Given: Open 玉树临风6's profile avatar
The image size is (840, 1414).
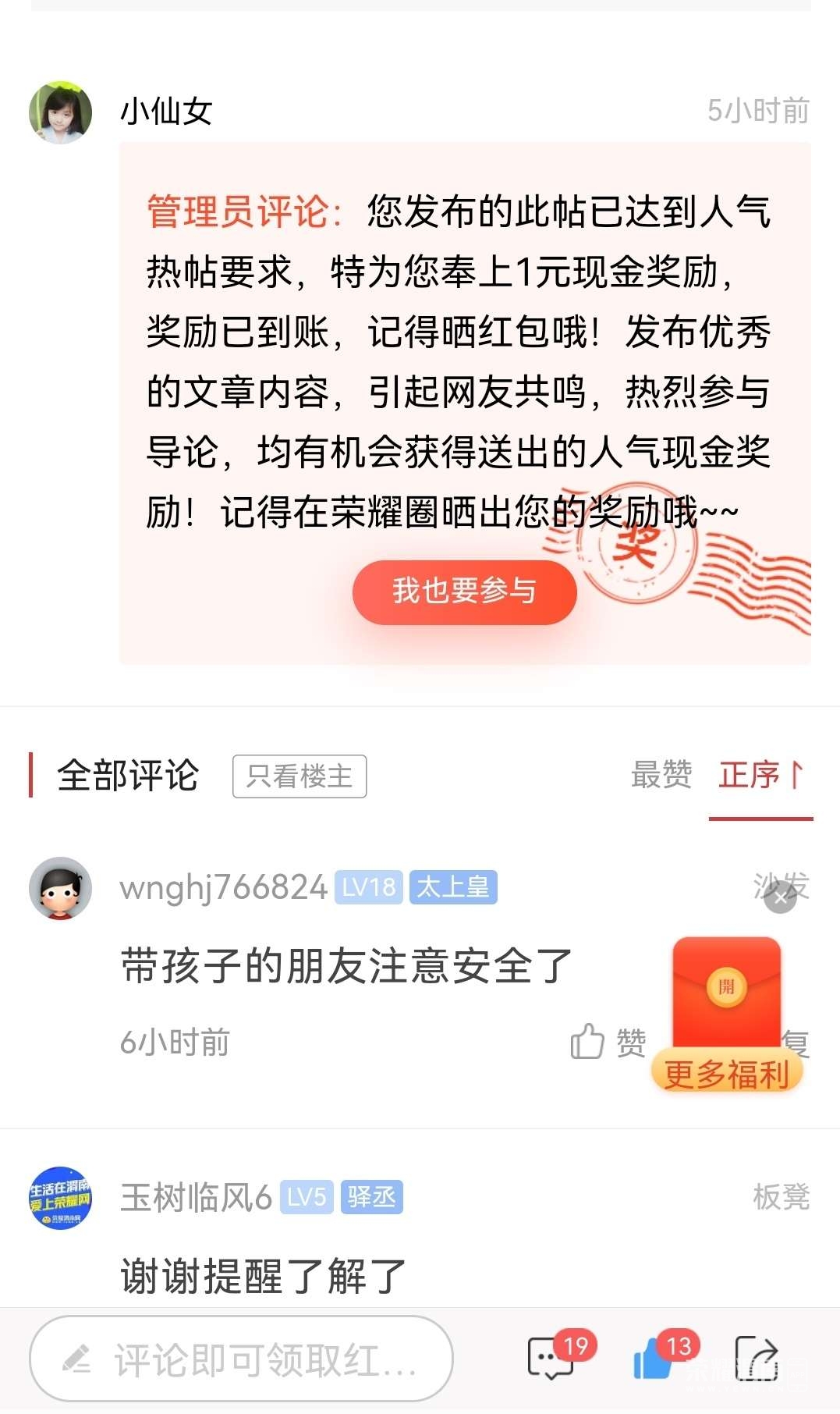Looking at the screenshot, I should pos(60,1198).
